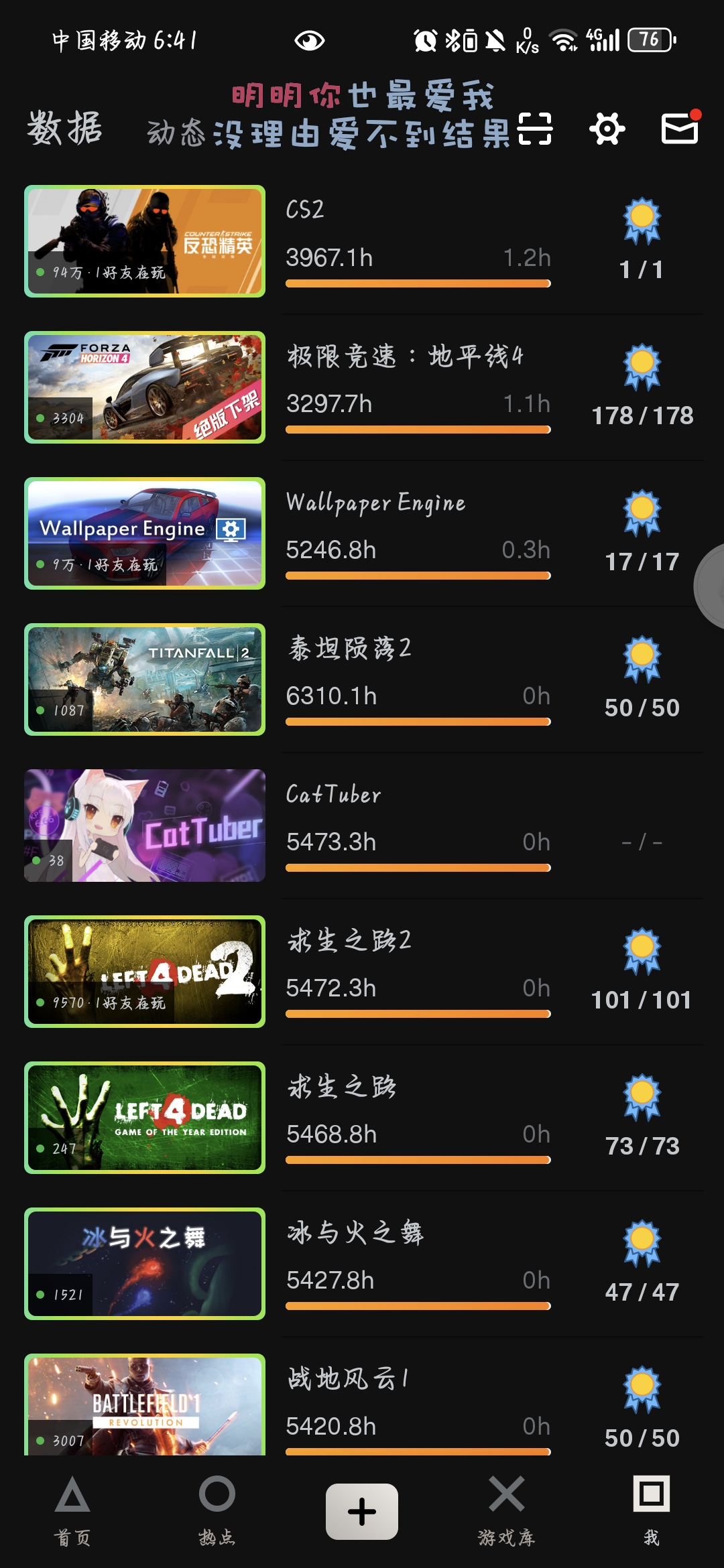Open the scan QR code icon
724x1568 pixels.
pos(535,129)
